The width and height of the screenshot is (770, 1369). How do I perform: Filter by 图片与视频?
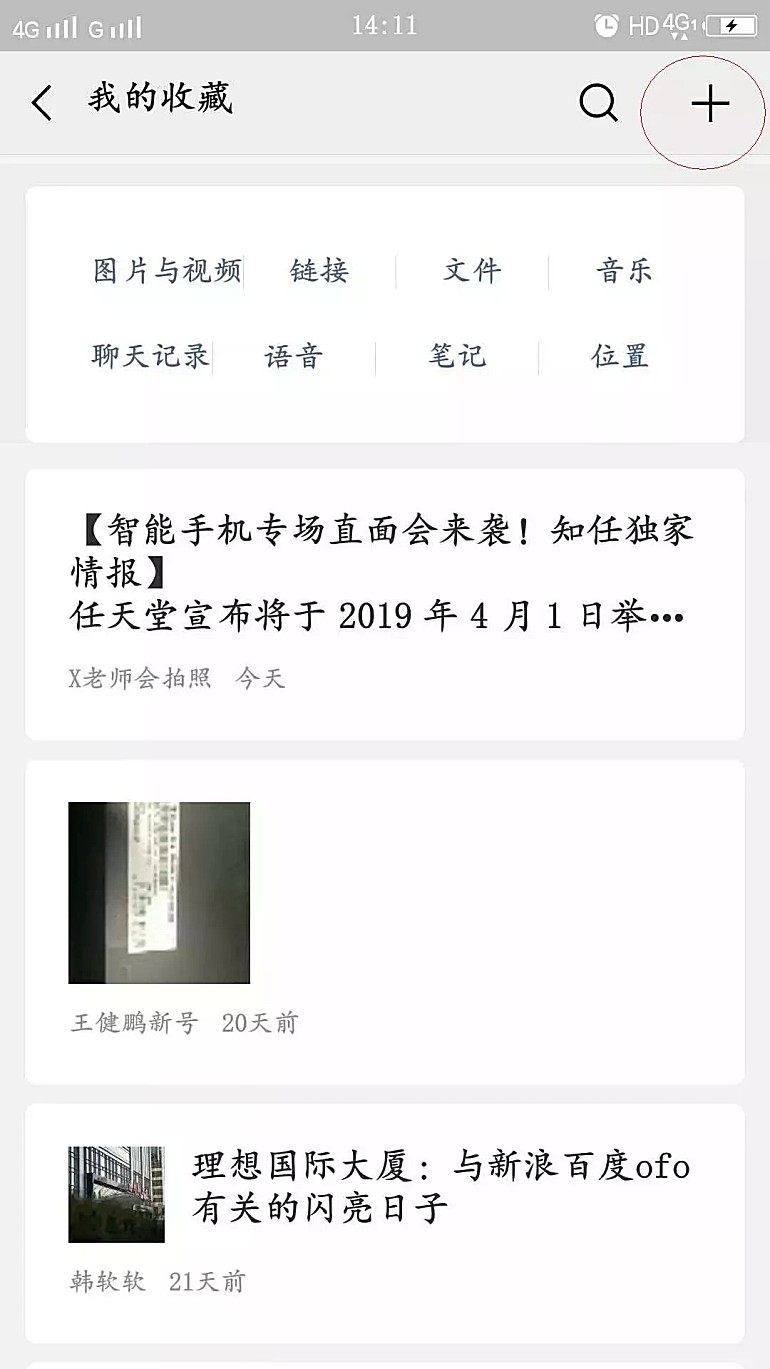pyautogui.click(x=167, y=271)
